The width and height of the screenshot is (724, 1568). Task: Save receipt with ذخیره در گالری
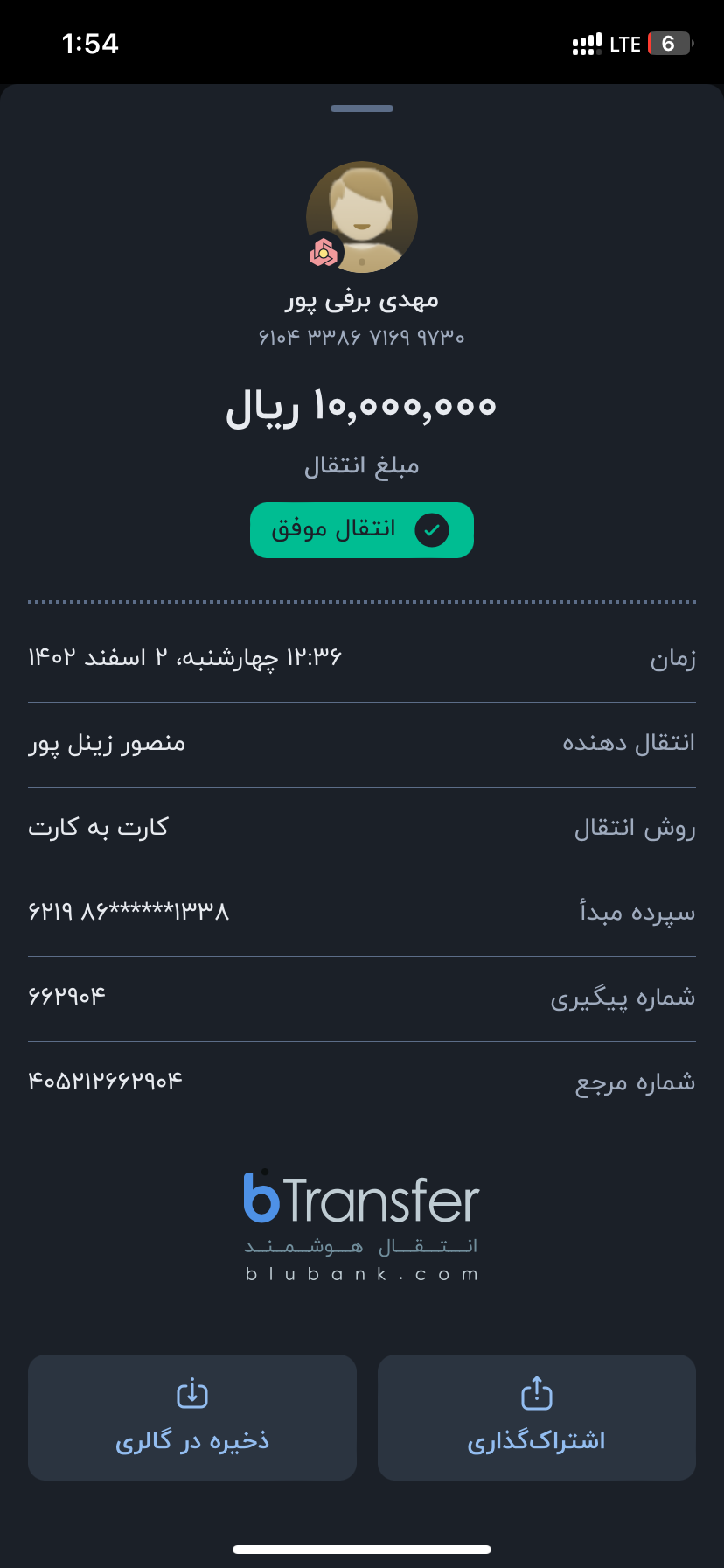coord(192,1417)
